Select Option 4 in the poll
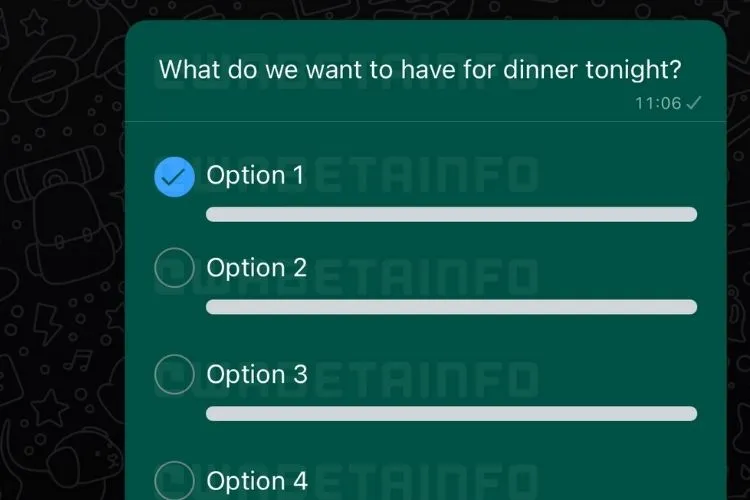 pyautogui.click(x=174, y=480)
